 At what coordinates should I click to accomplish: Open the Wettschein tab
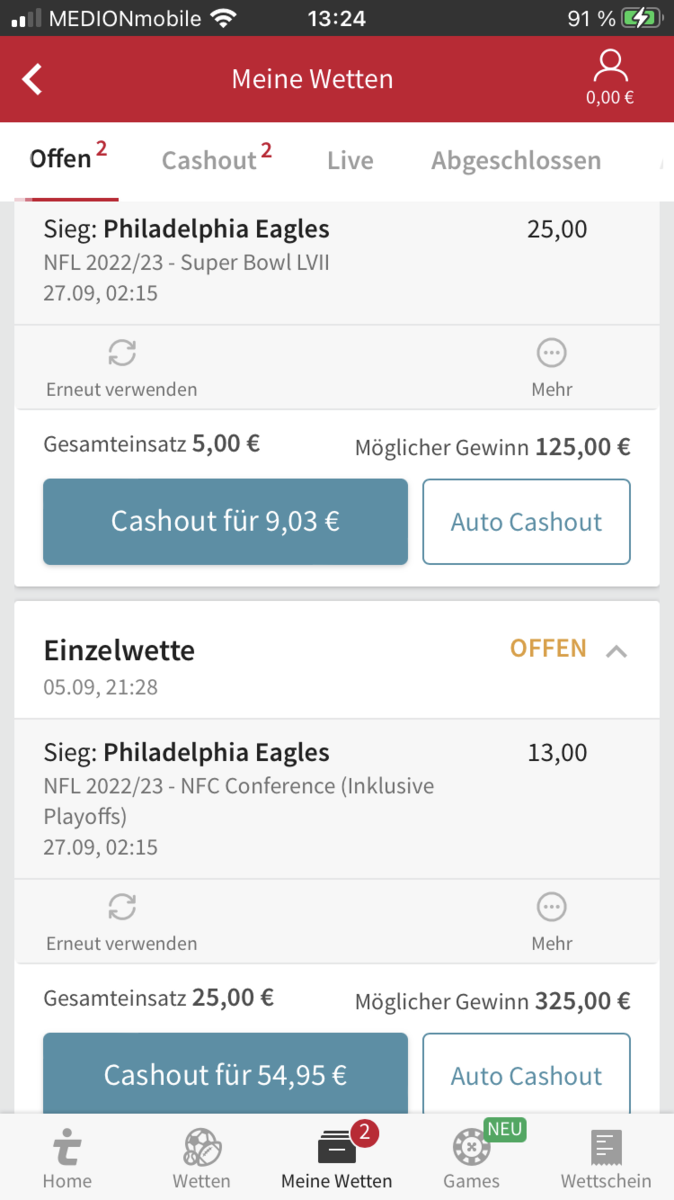(x=606, y=1158)
